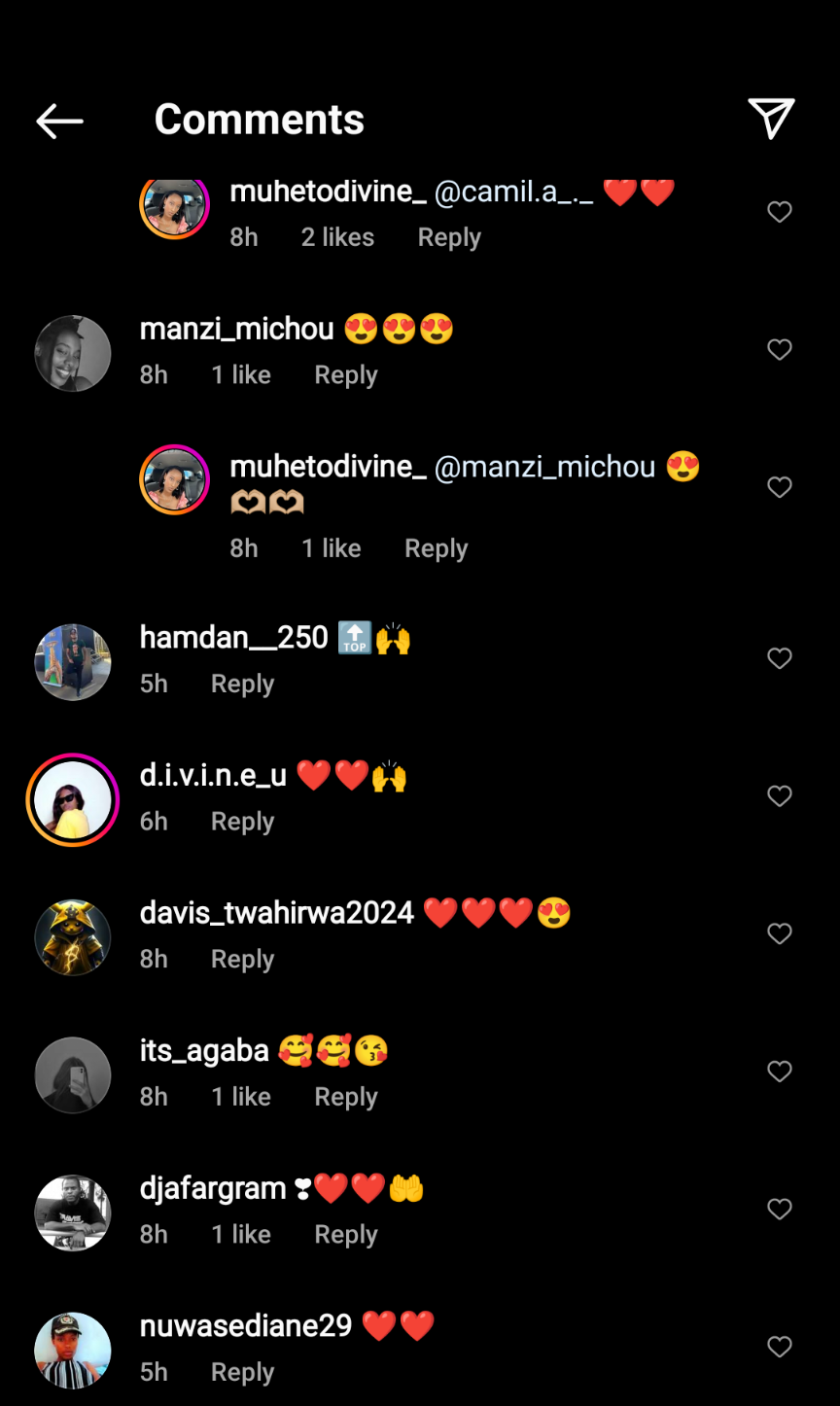Like d.i.v.i.n.e_u's comment
The width and height of the screenshot is (840, 1406).
click(x=780, y=796)
